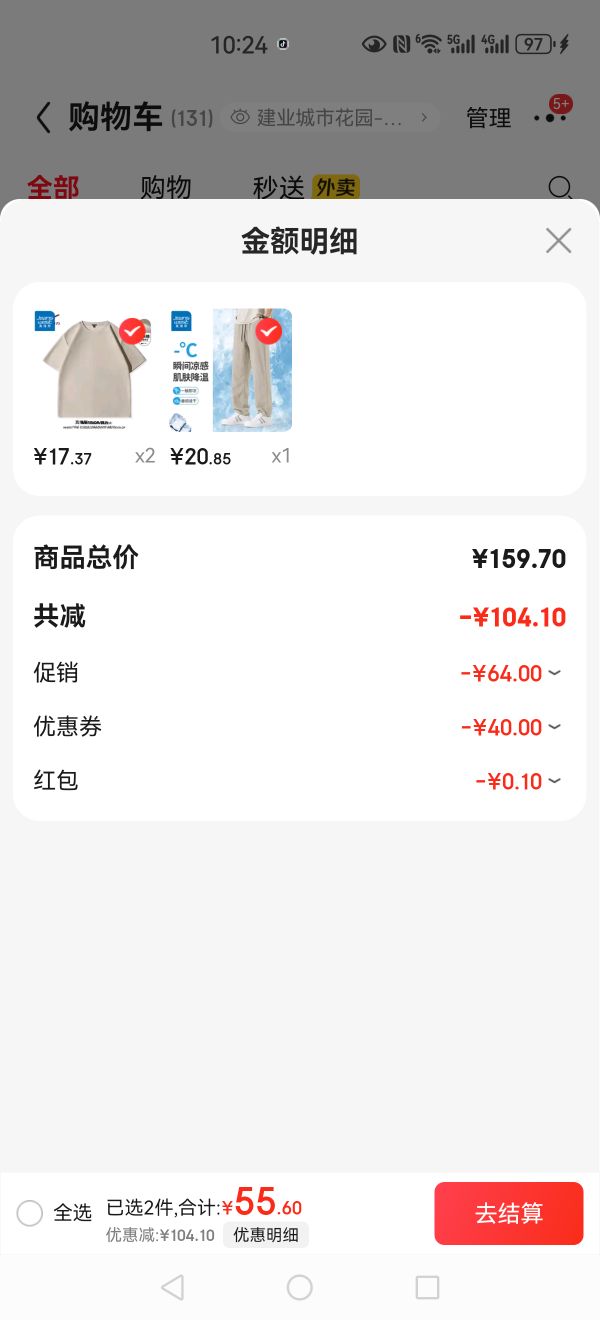Switch to the 全部 tab

[x=53, y=188]
